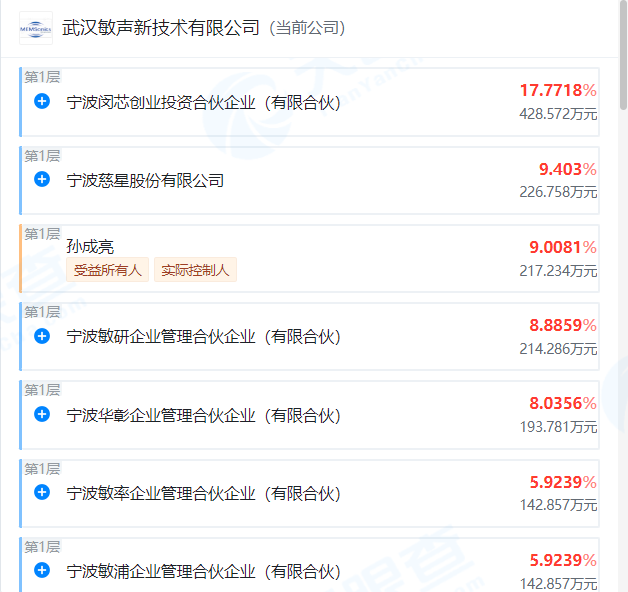Open 武汉敏声新技术有限公司 company header
628x592 pixels.
click(160, 27)
